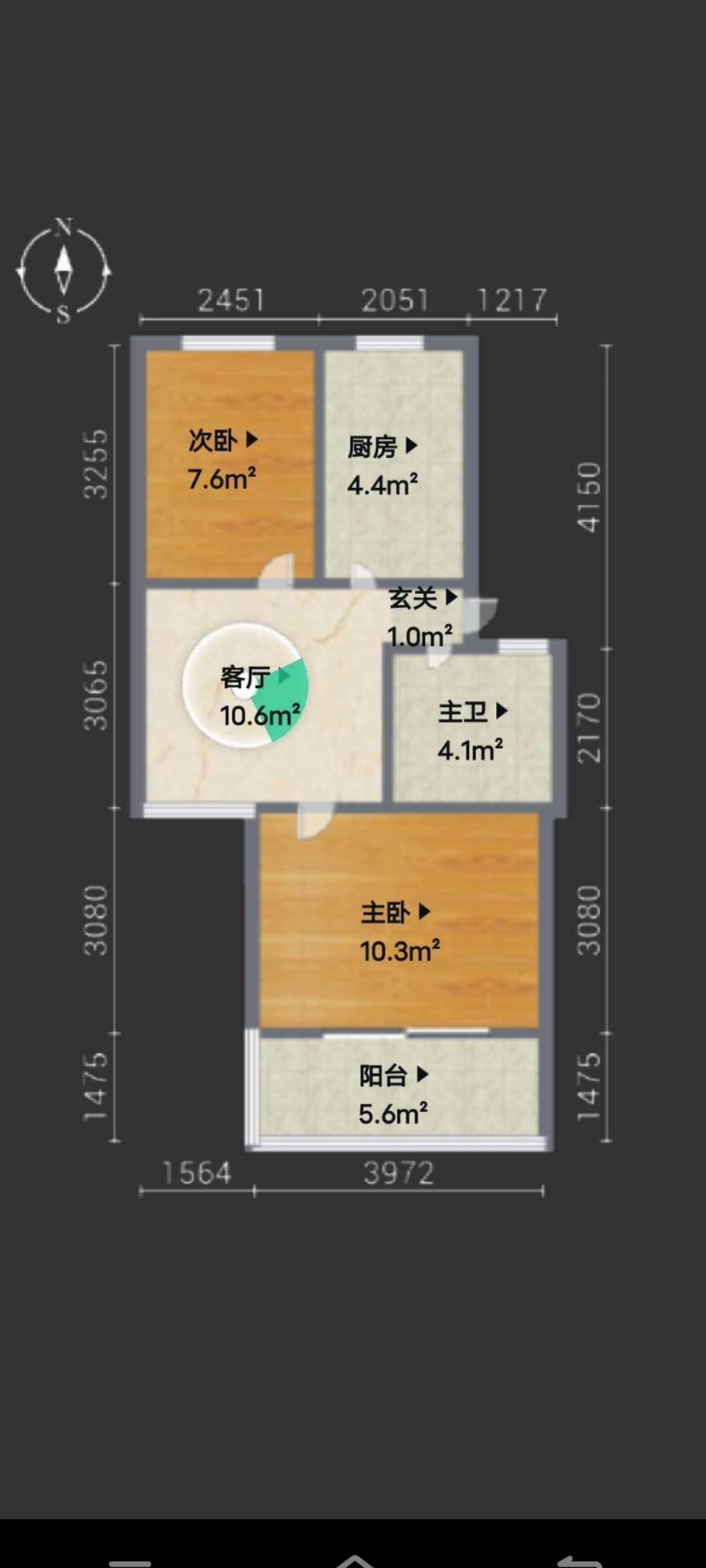
Task: Go to the 主卫 bathroom view
Action: [x=472, y=711]
